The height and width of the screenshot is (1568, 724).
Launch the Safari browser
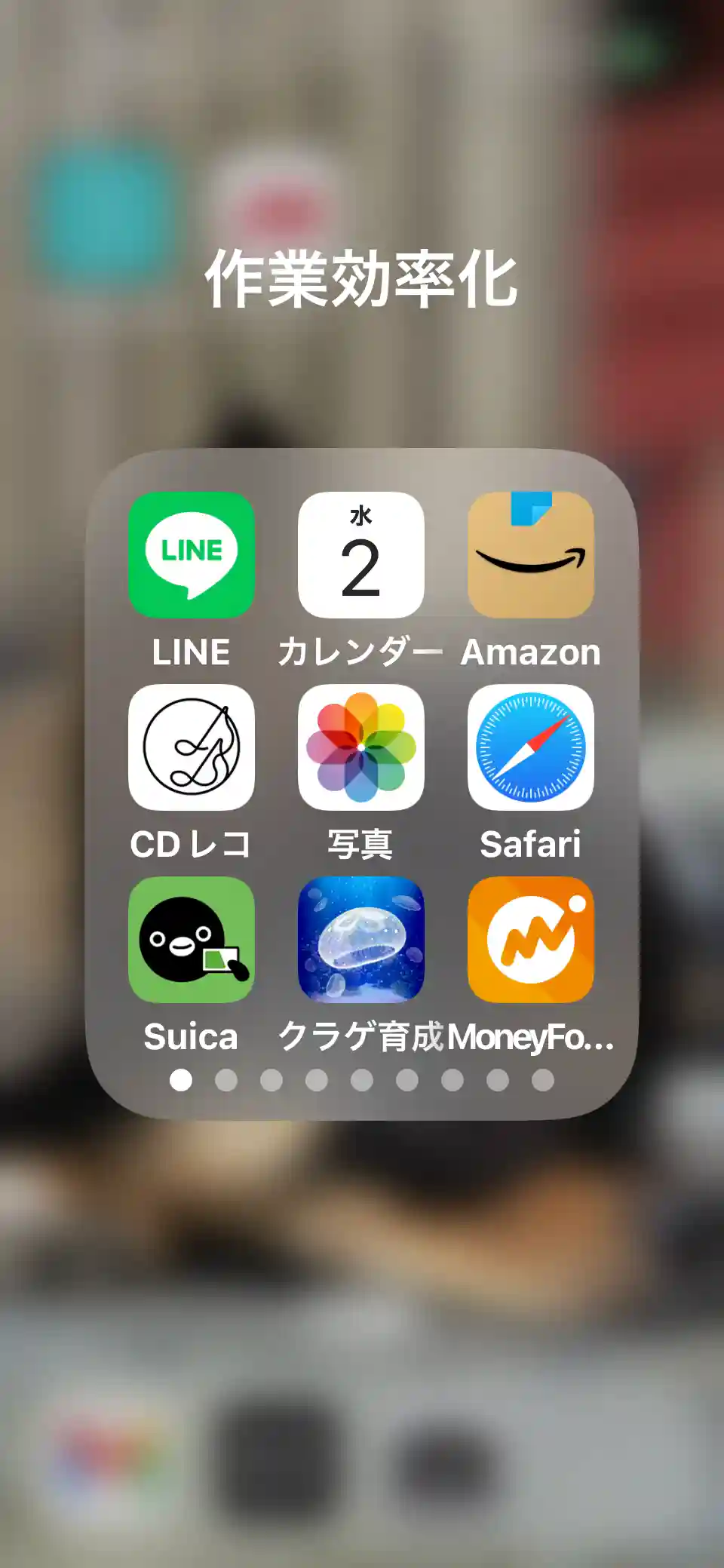(530, 747)
